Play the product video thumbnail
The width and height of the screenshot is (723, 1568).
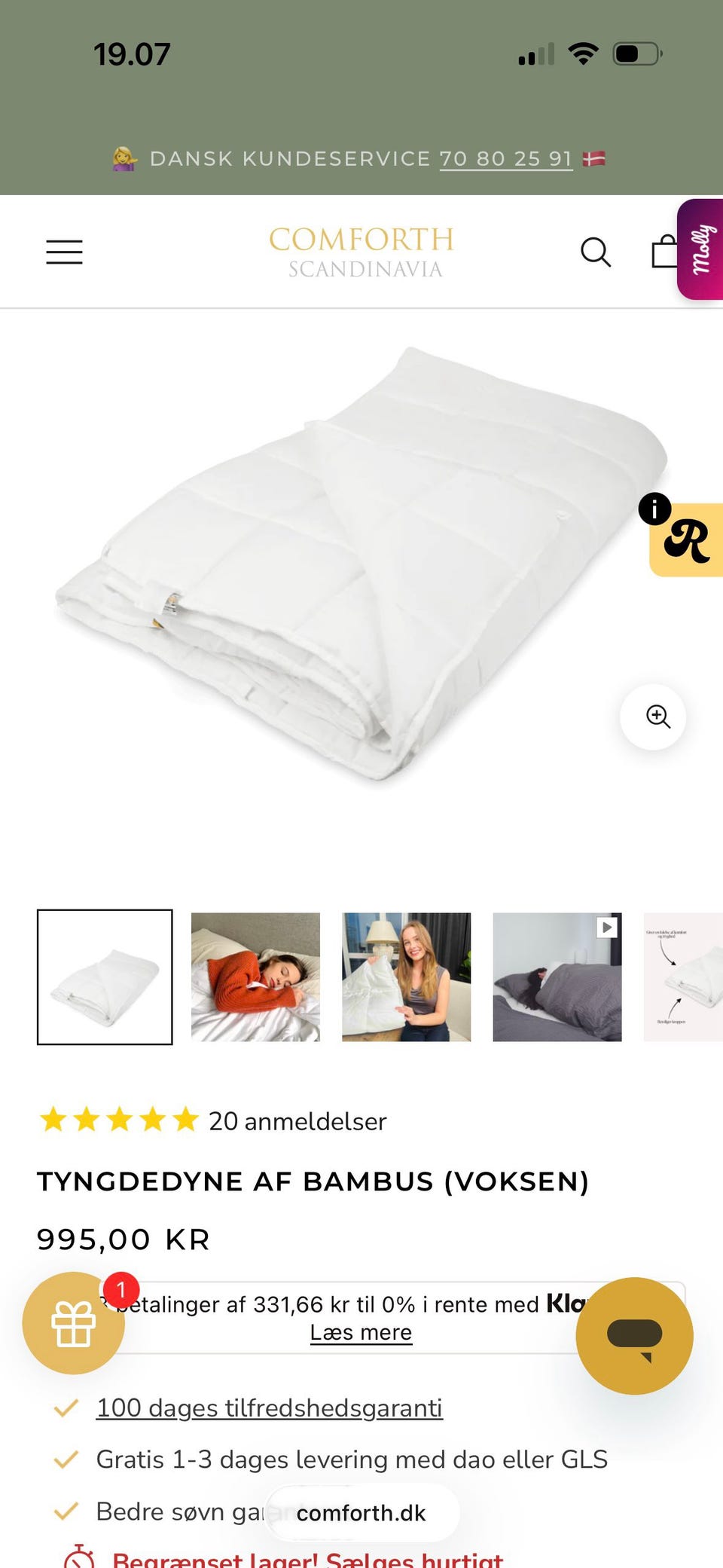coord(607,928)
